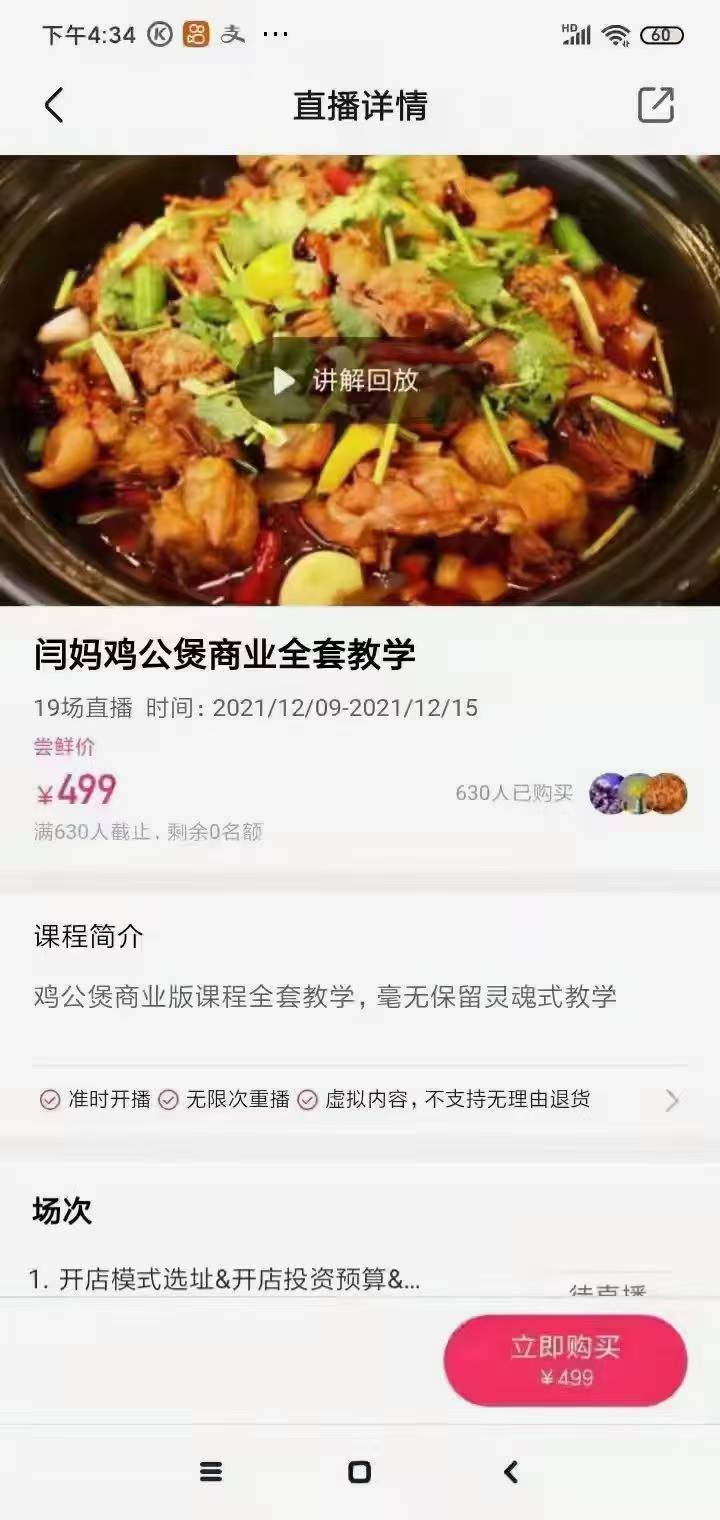Tap the 虚拟内容不支持退货 checkmark badge

310,1099
